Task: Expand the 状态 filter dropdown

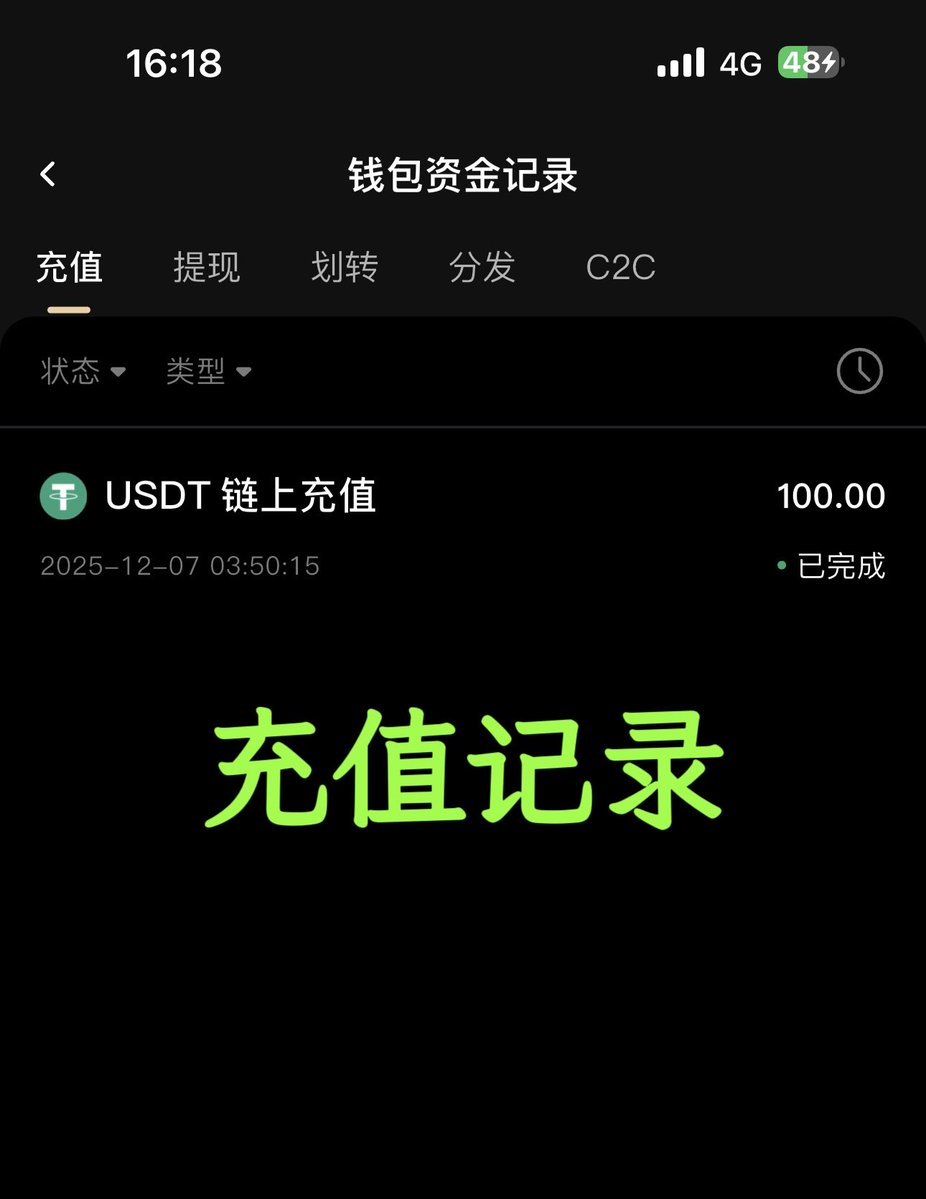Action: point(83,372)
